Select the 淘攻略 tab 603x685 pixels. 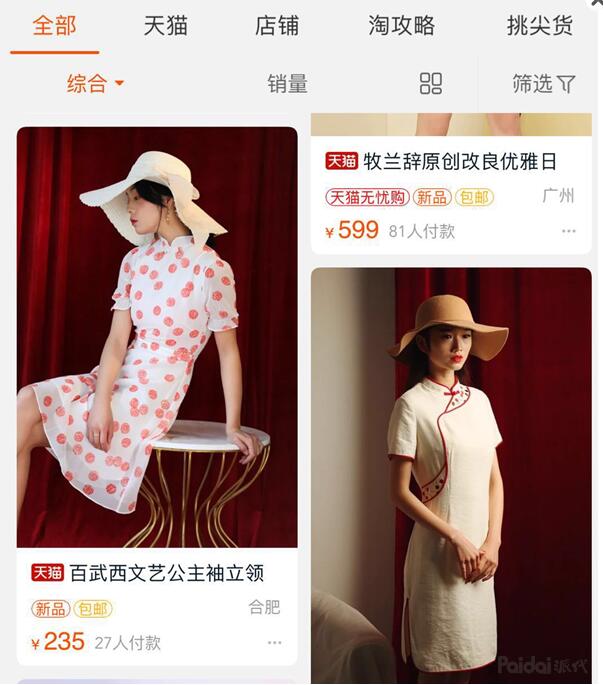pyautogui.click(x=401, y=26)
